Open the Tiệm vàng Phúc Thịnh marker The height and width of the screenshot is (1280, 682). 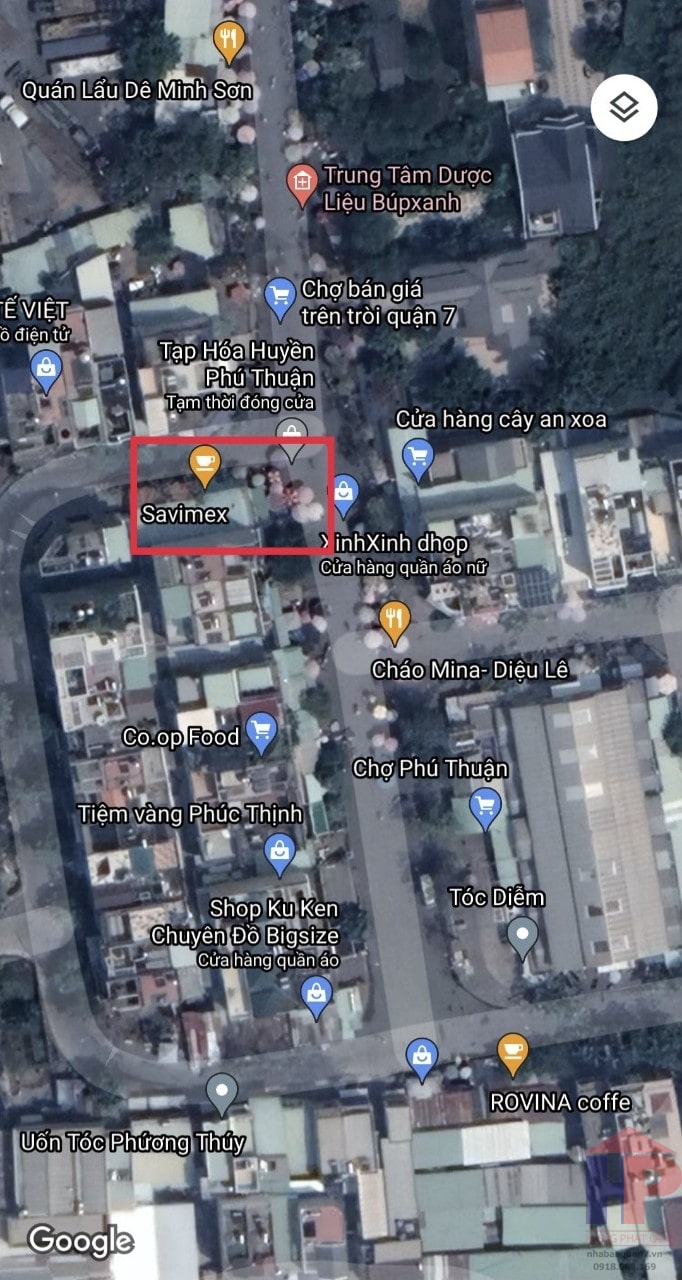coord(279,851)
